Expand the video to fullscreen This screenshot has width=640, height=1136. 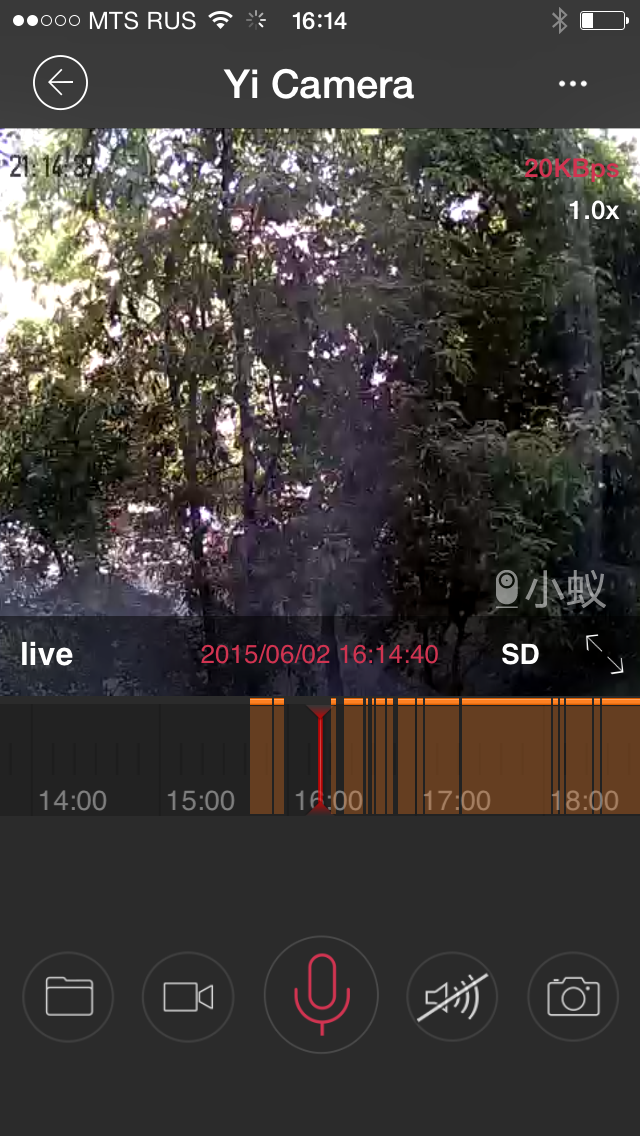coord(604,654)
